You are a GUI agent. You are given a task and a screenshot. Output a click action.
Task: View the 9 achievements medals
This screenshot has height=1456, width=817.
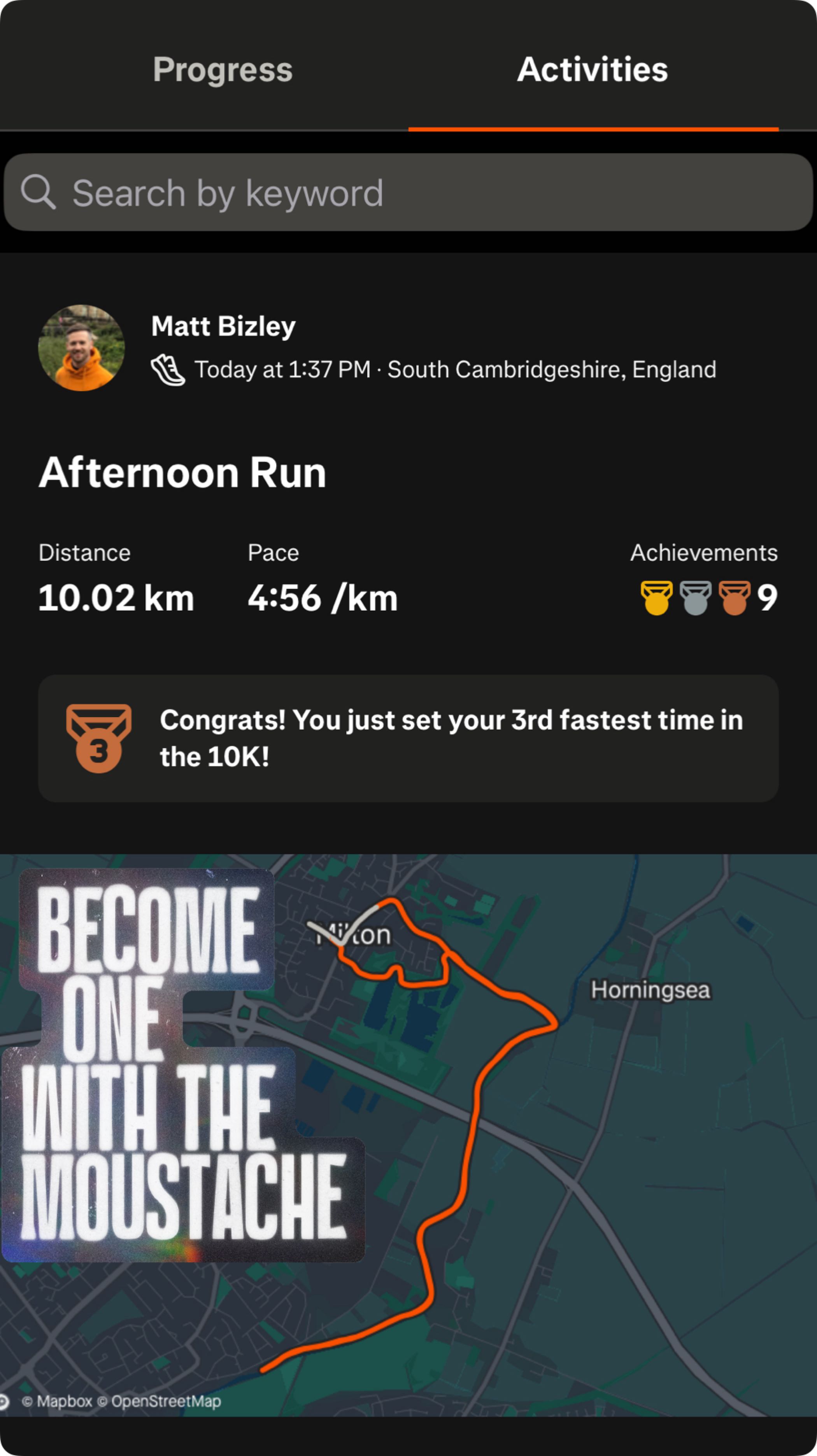click(708, 597)
